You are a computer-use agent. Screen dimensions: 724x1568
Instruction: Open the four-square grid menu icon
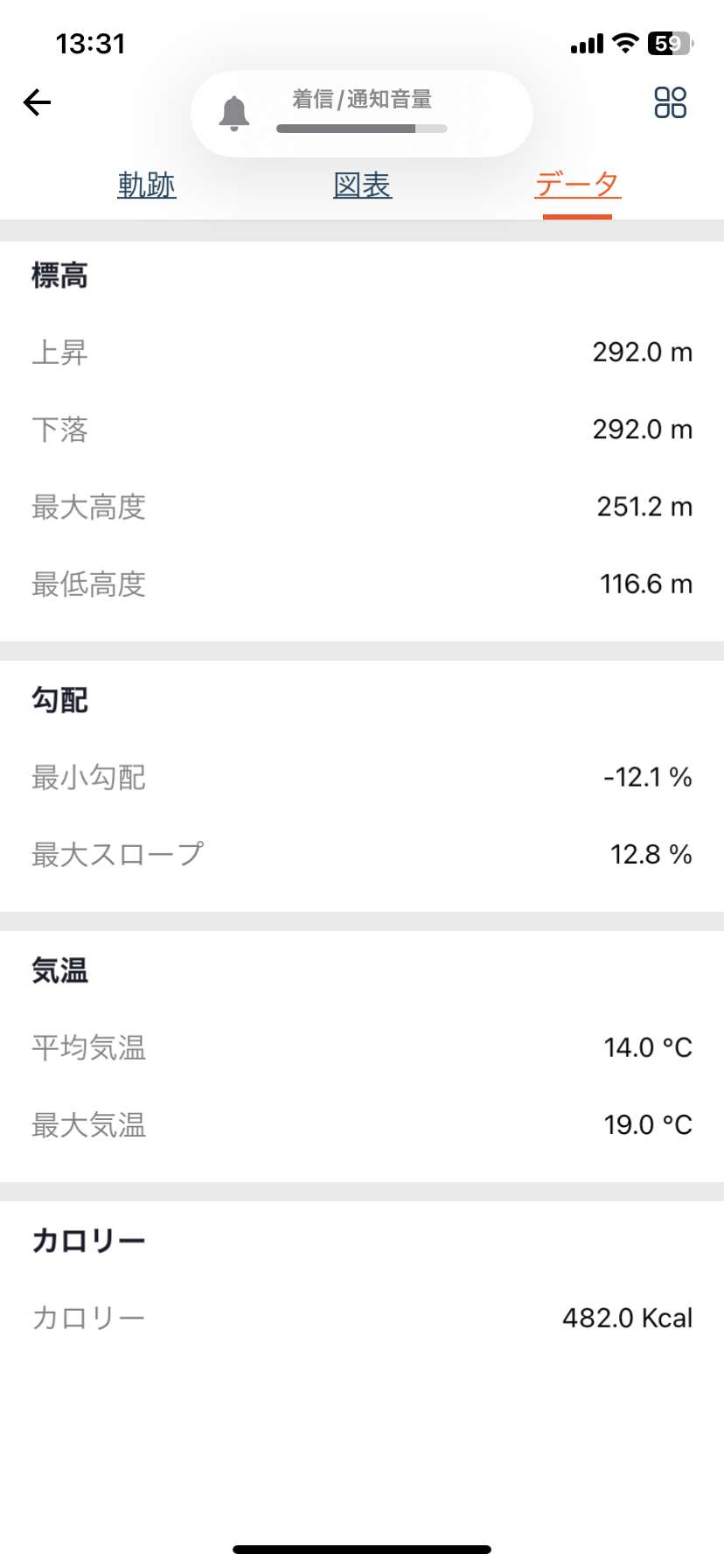(x=671, y=102)
